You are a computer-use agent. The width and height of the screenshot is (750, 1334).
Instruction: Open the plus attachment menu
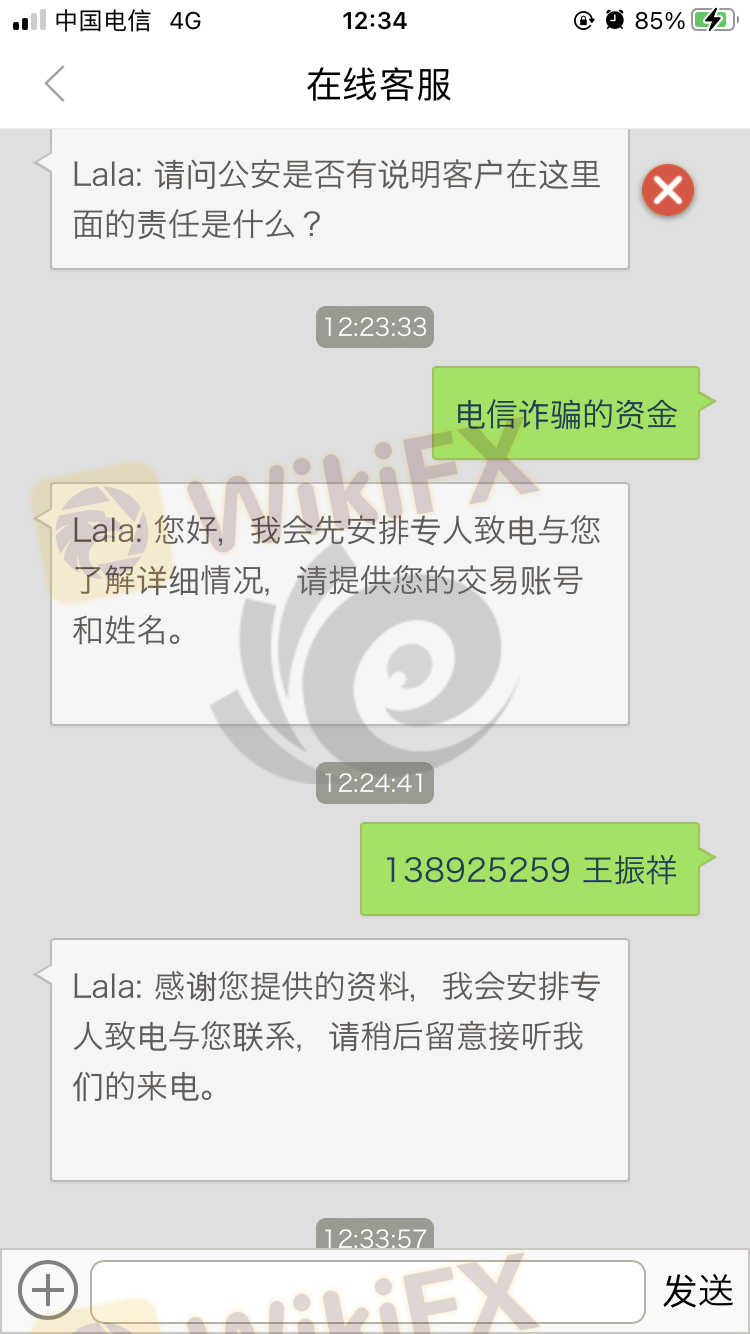click(47, 1290)
